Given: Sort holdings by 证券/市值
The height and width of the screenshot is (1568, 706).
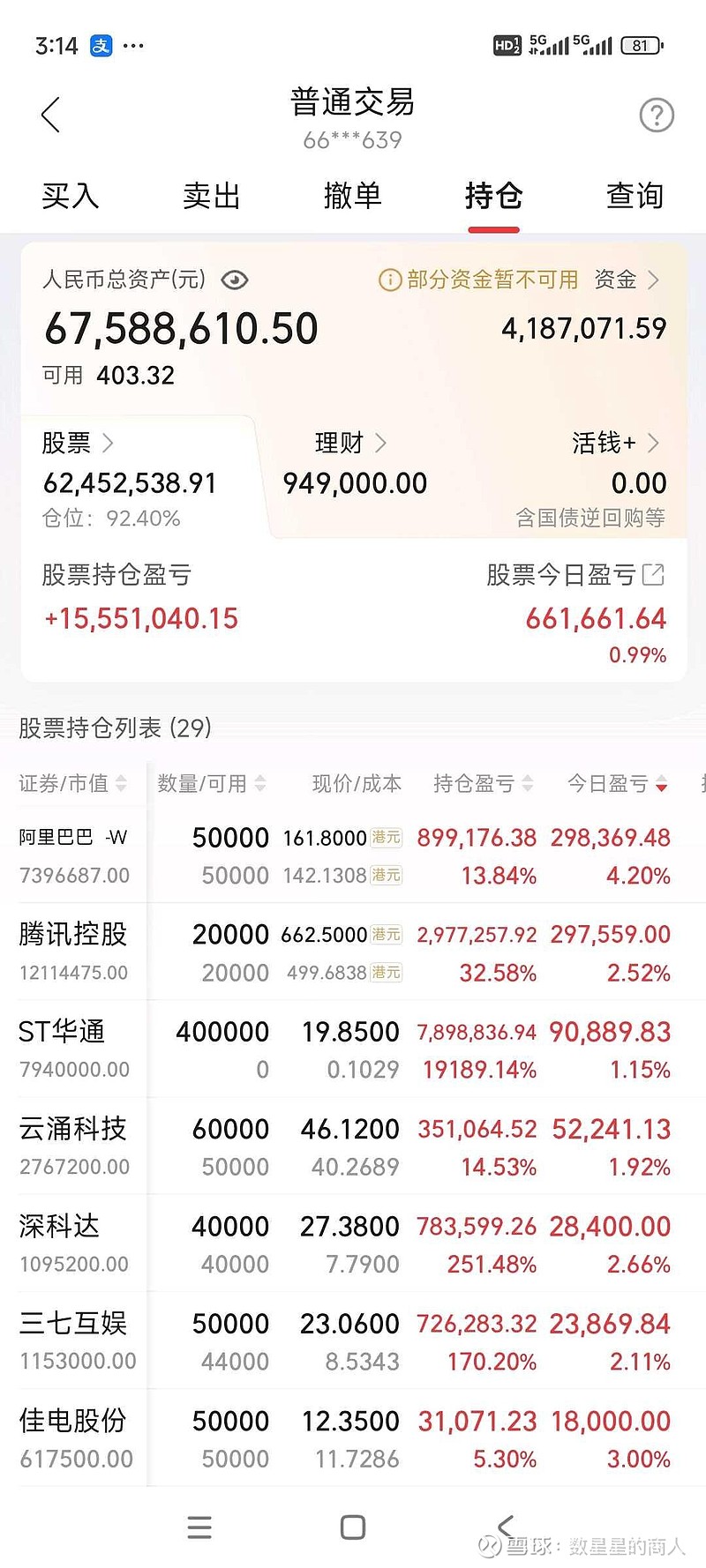Looking at the screenshot, I should [x=72, y=783].
